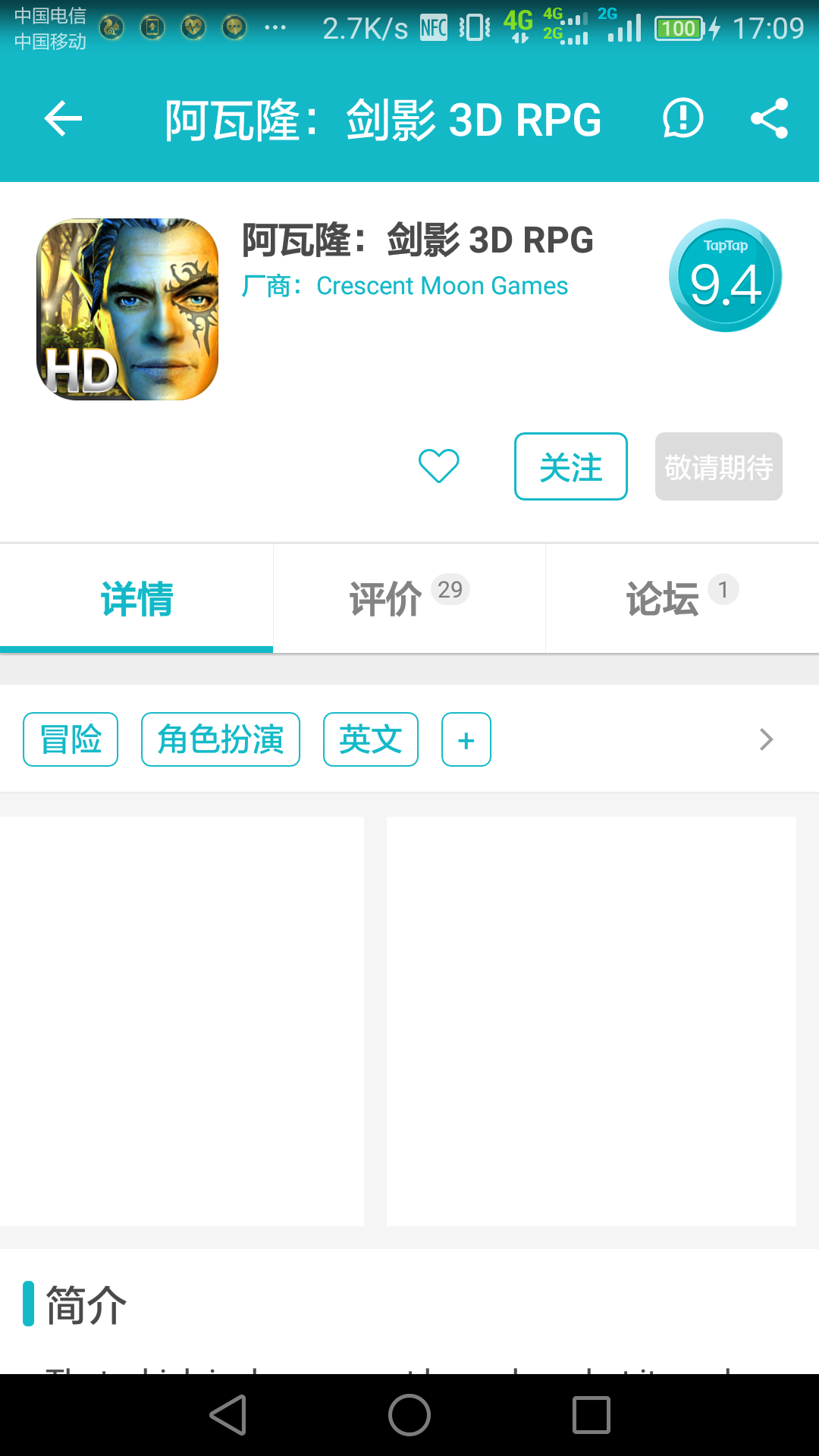Open recent apps from navigation bar
819x1456 pixels.
591,1415
